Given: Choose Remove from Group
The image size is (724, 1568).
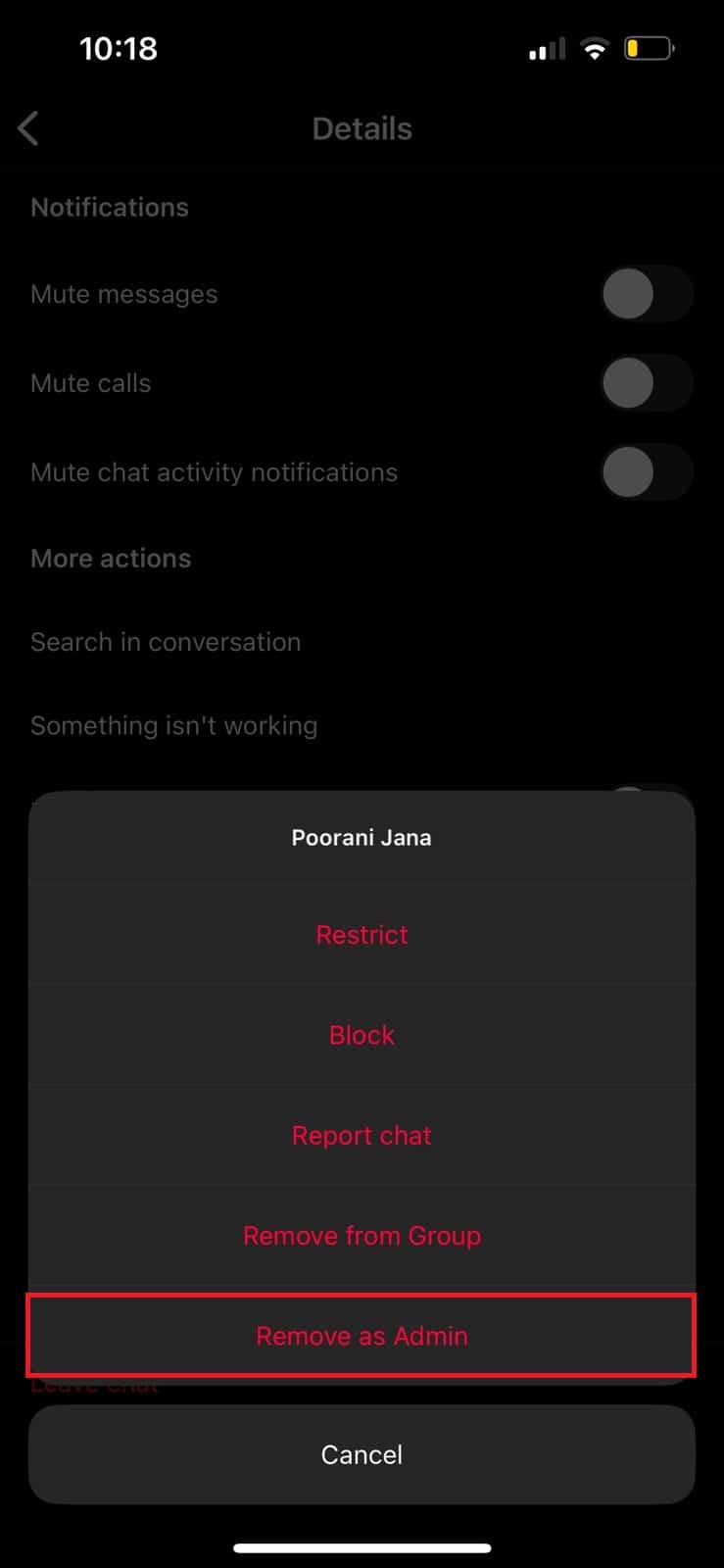Looking at the screenshot, I should (x=362, y=1235).
